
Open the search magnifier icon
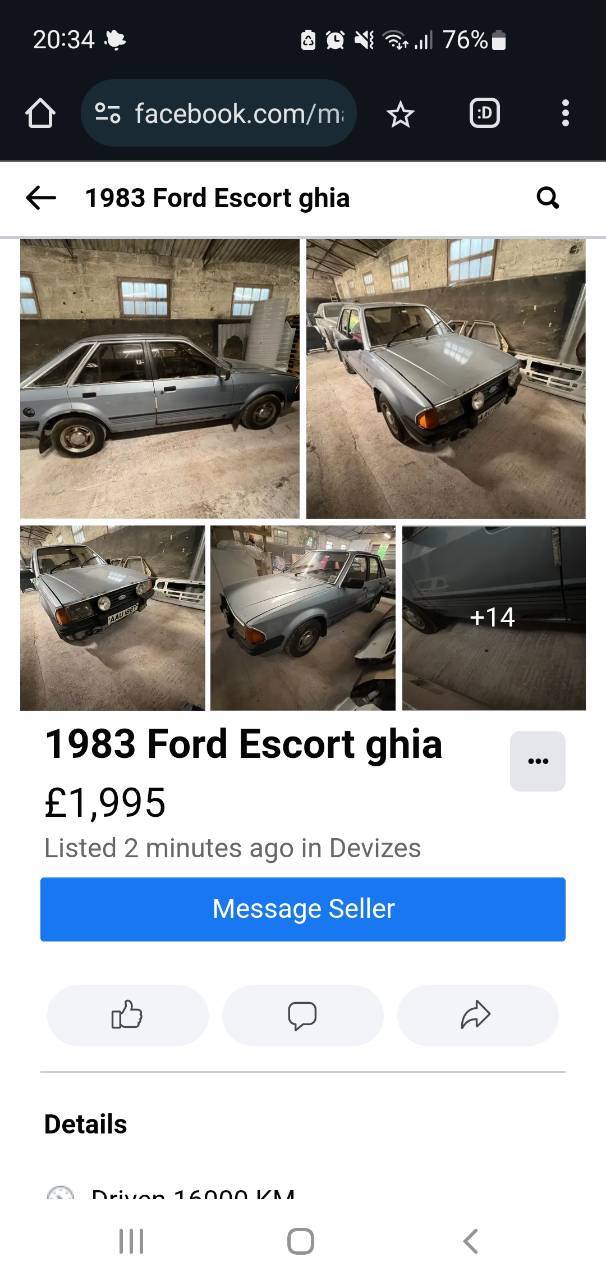coord(548,198)
